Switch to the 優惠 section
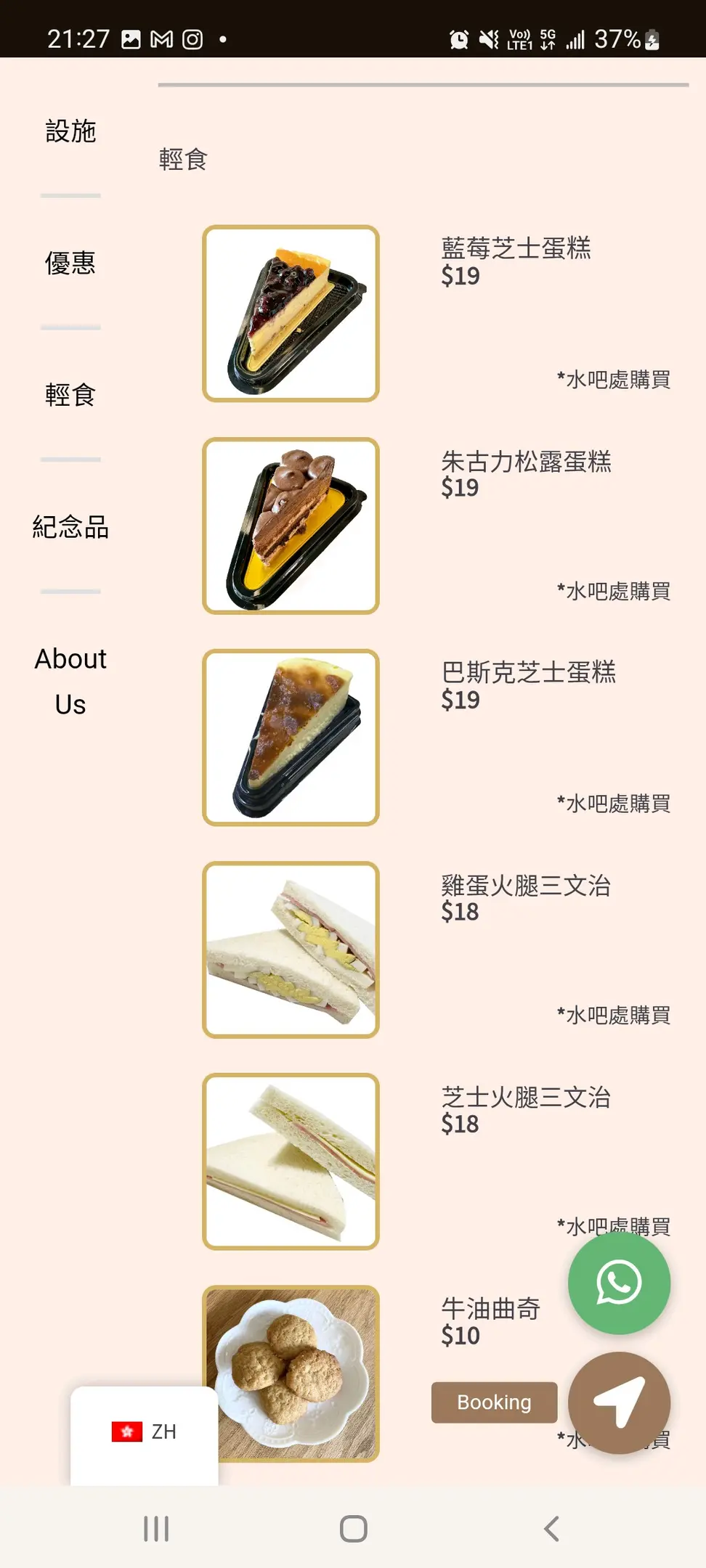 (x=70, y=263)
